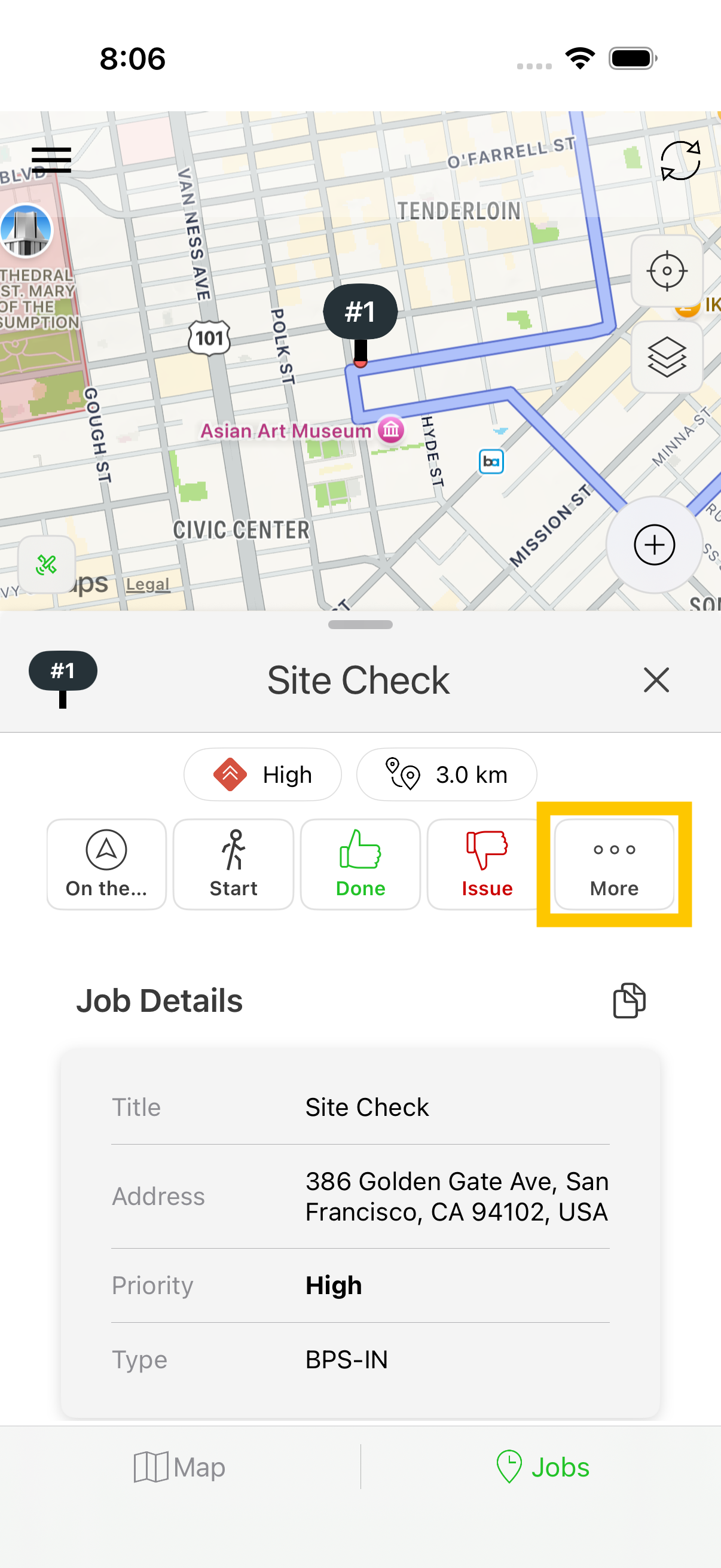Image resolution: width=721 pixels, height=1568 pixels.
Task: Switch to the Jobs tab
Action: (543, 1467)
